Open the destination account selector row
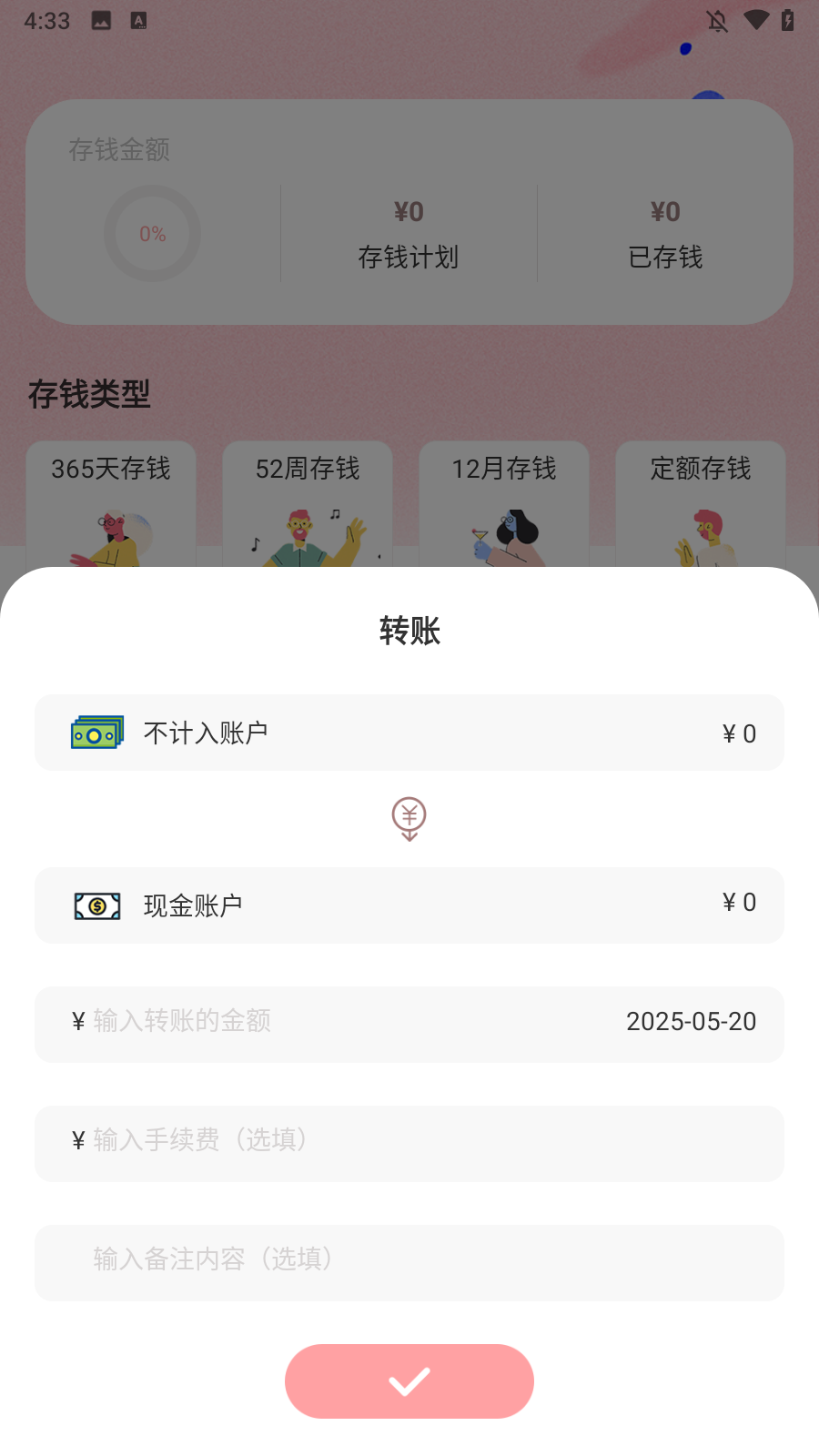This screenshot has height=1456, width=819. [x=409, y=904]
